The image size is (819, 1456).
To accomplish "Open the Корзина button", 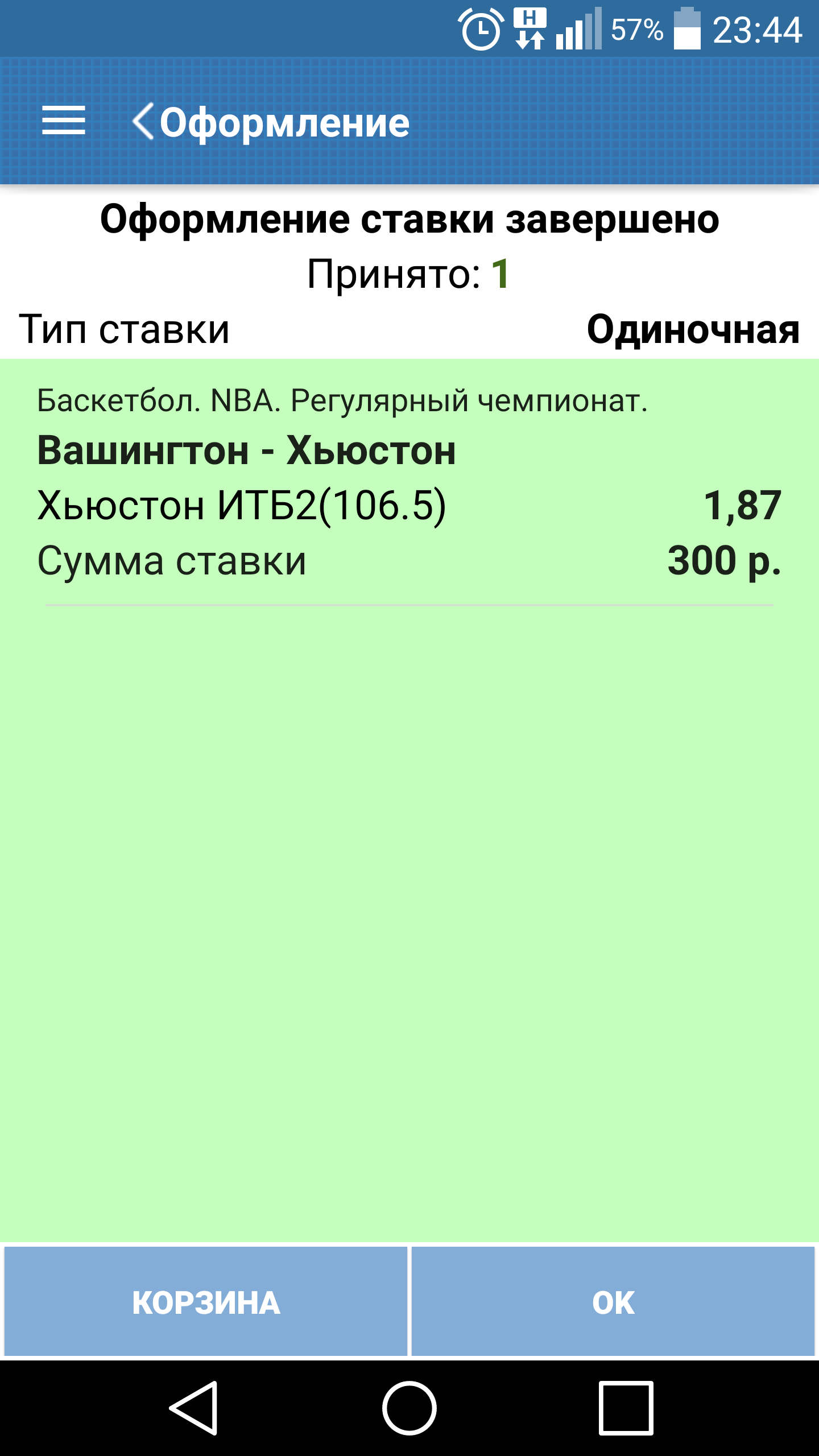I will [206, 1301].
